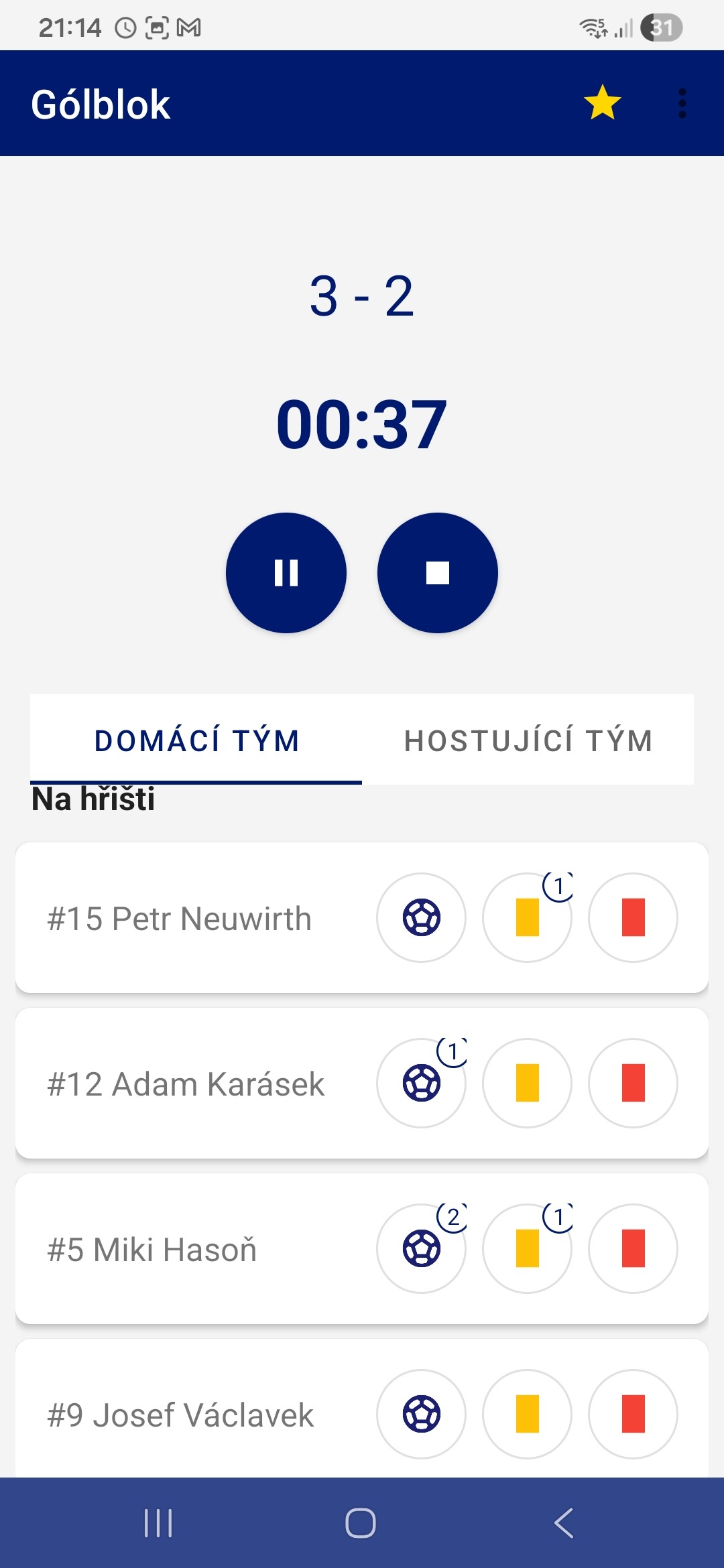Open the overflow menu

[x=682, y=103]
